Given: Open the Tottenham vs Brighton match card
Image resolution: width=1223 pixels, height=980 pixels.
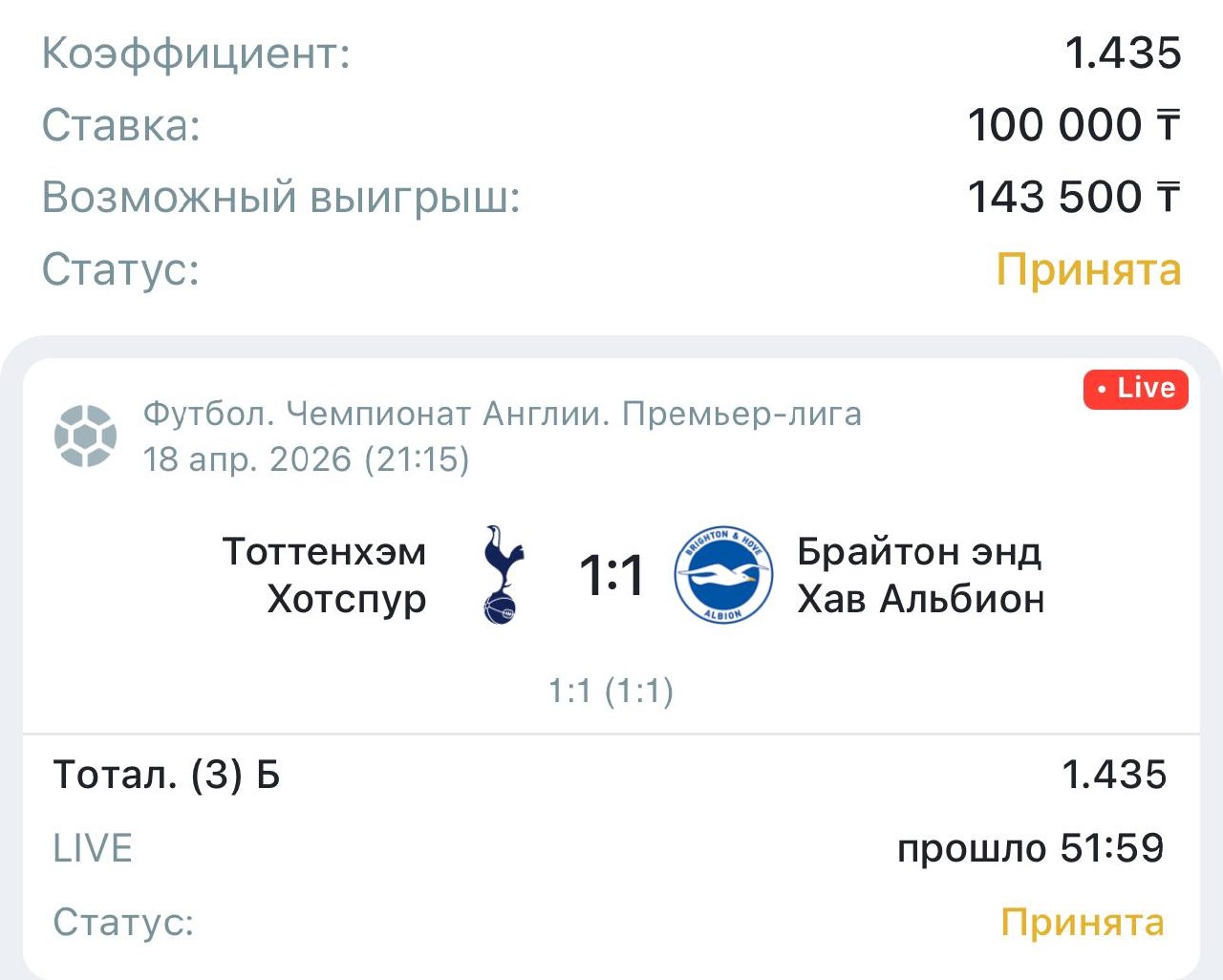Looking at the screenshot, I should pos(611,575).
